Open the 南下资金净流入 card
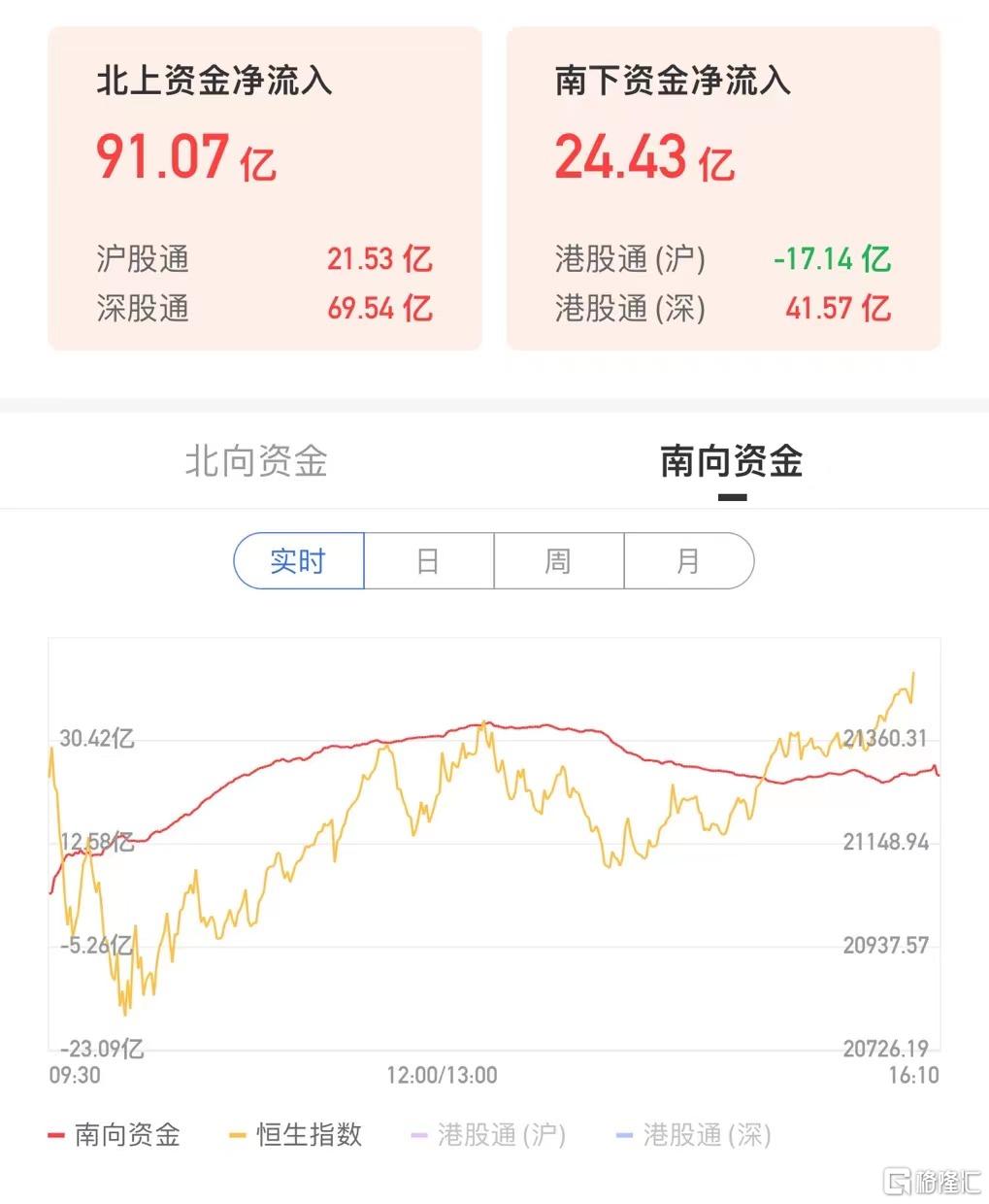Viewport: 989px width, 1204px height. 723,188
